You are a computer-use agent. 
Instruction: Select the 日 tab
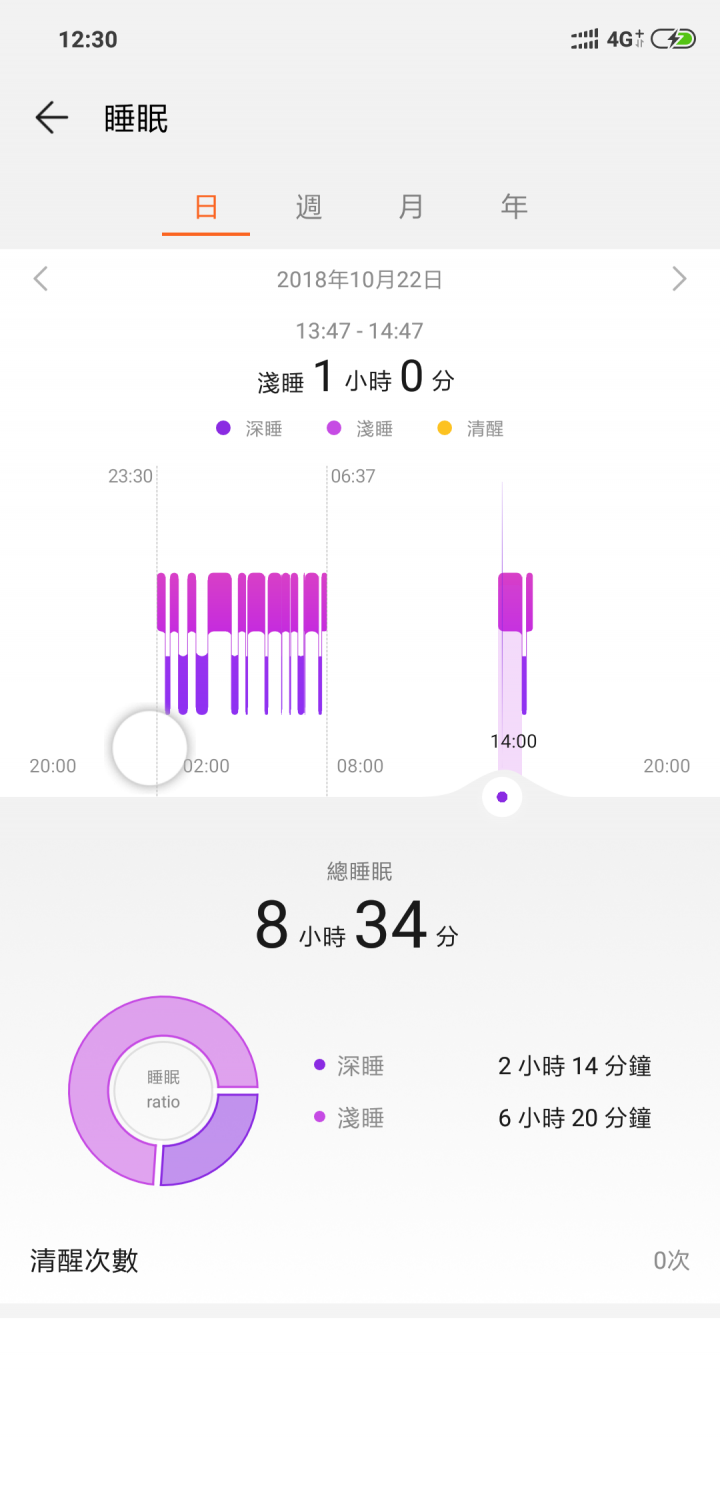pos(206,207)
